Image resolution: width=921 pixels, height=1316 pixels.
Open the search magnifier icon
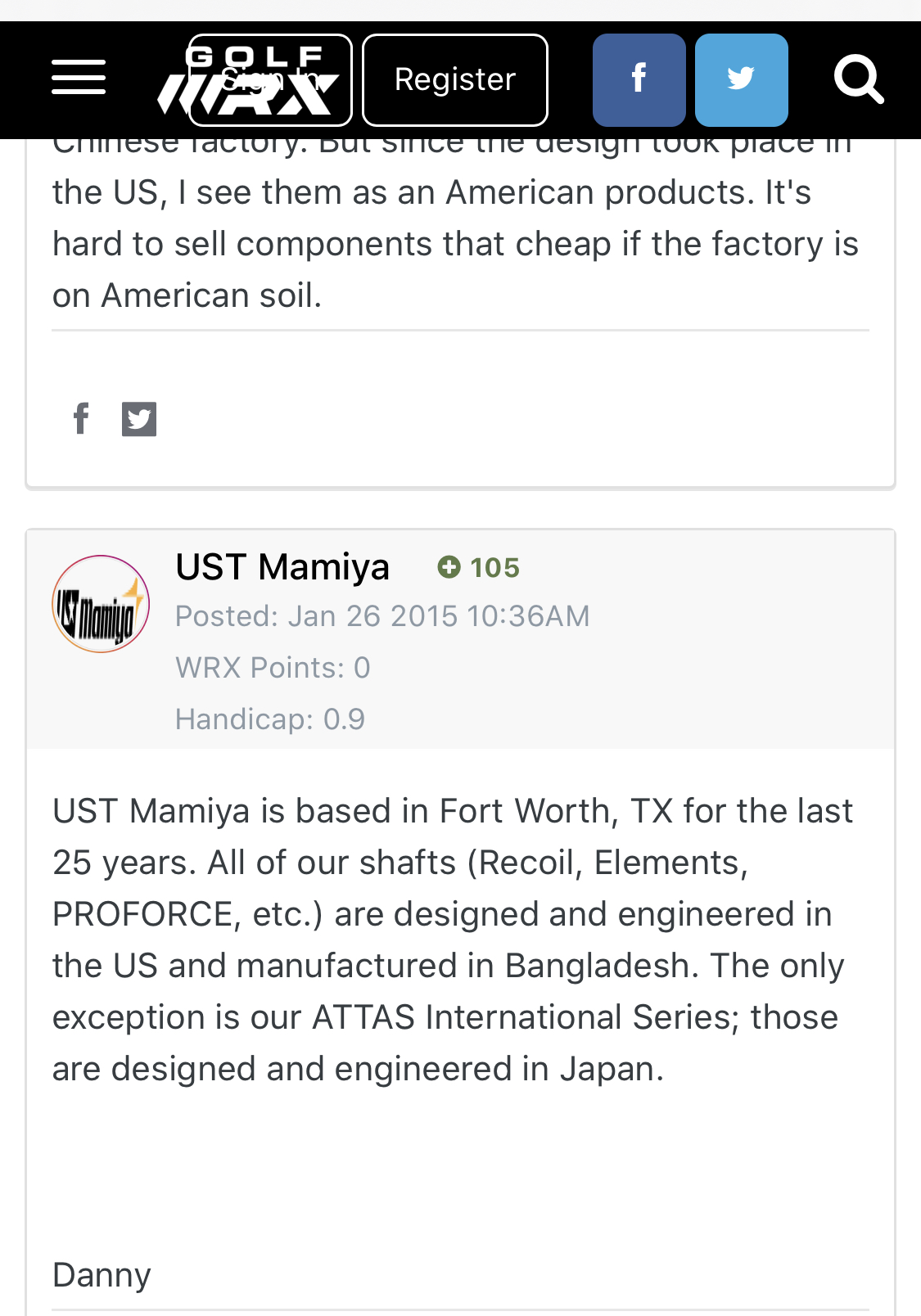pos(859,79)
